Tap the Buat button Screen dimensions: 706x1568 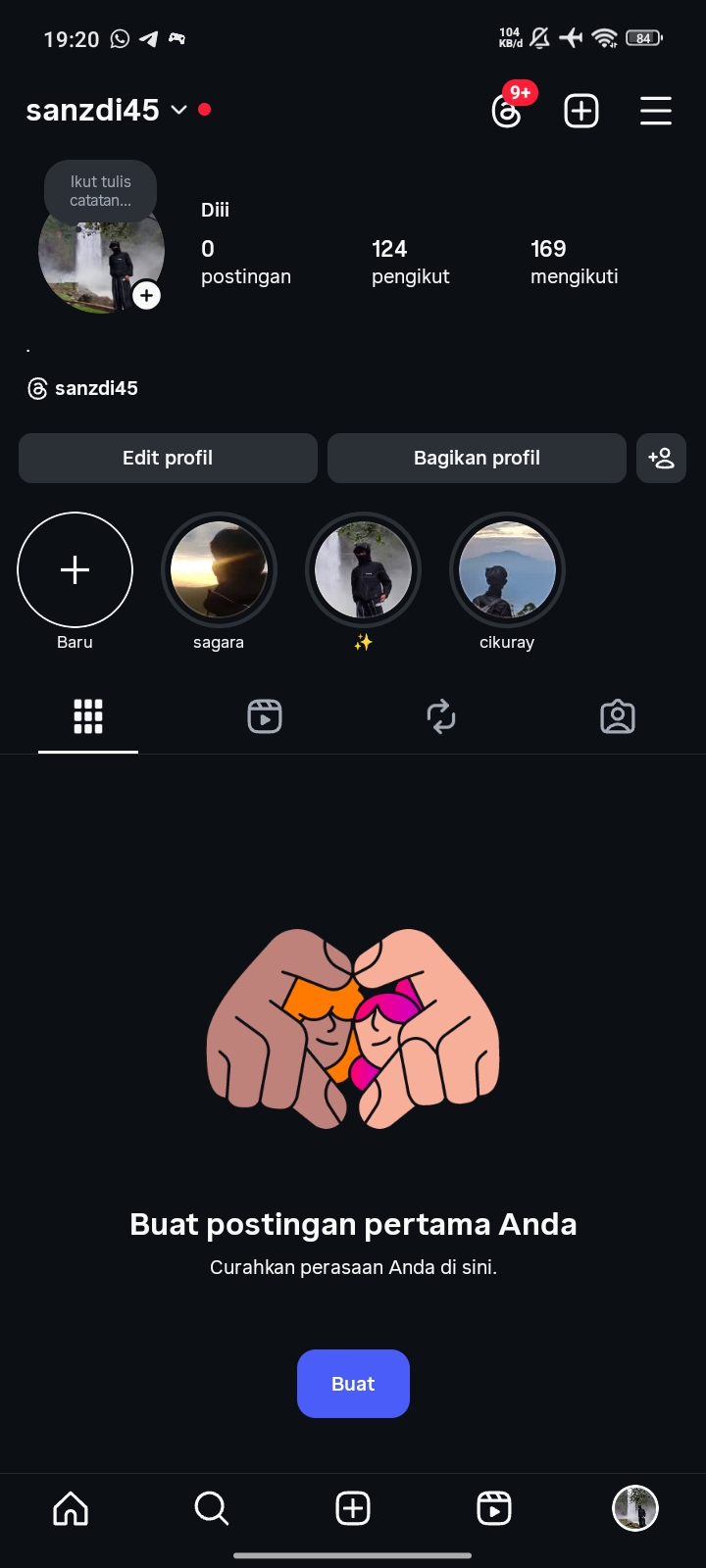pos(353,1384)
